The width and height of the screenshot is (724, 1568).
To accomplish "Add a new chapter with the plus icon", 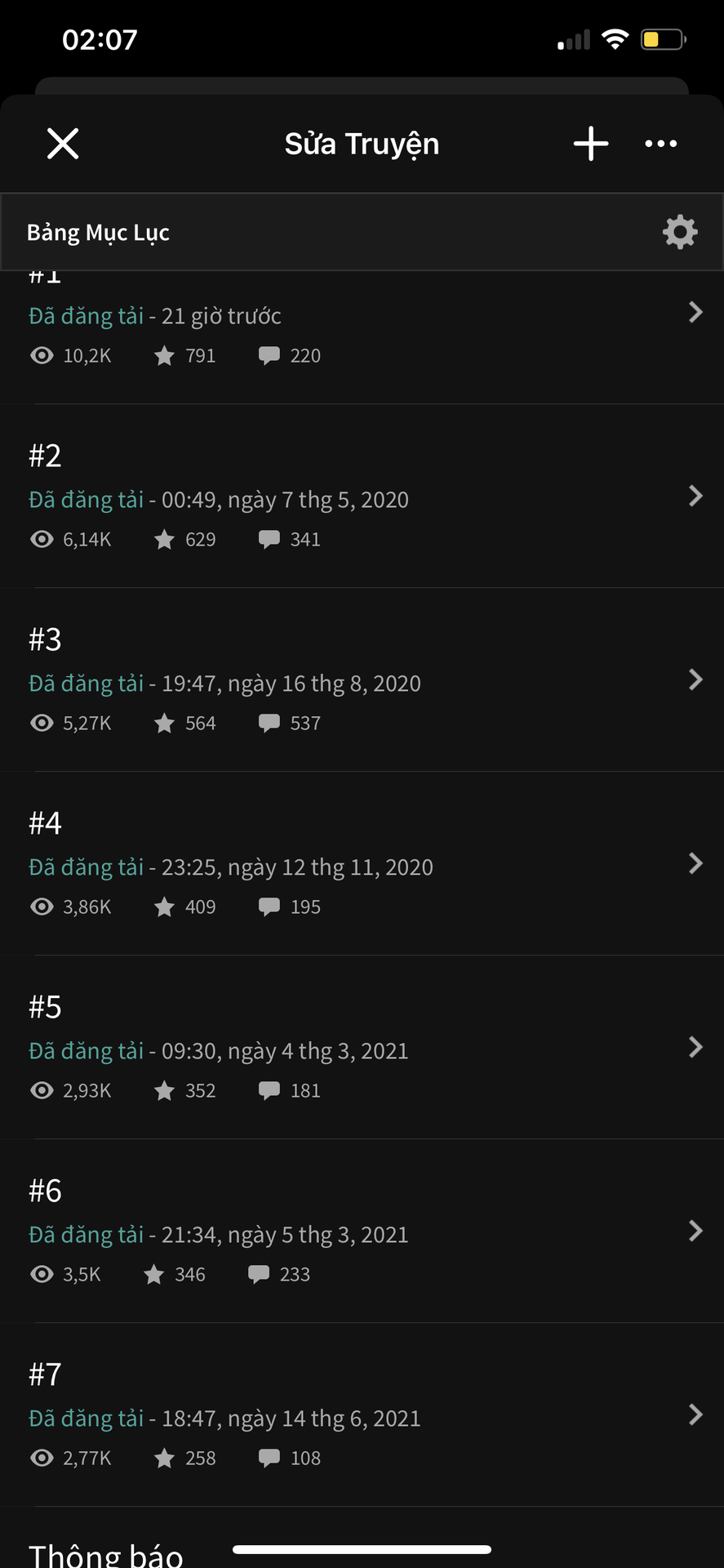I will point(591,144).
